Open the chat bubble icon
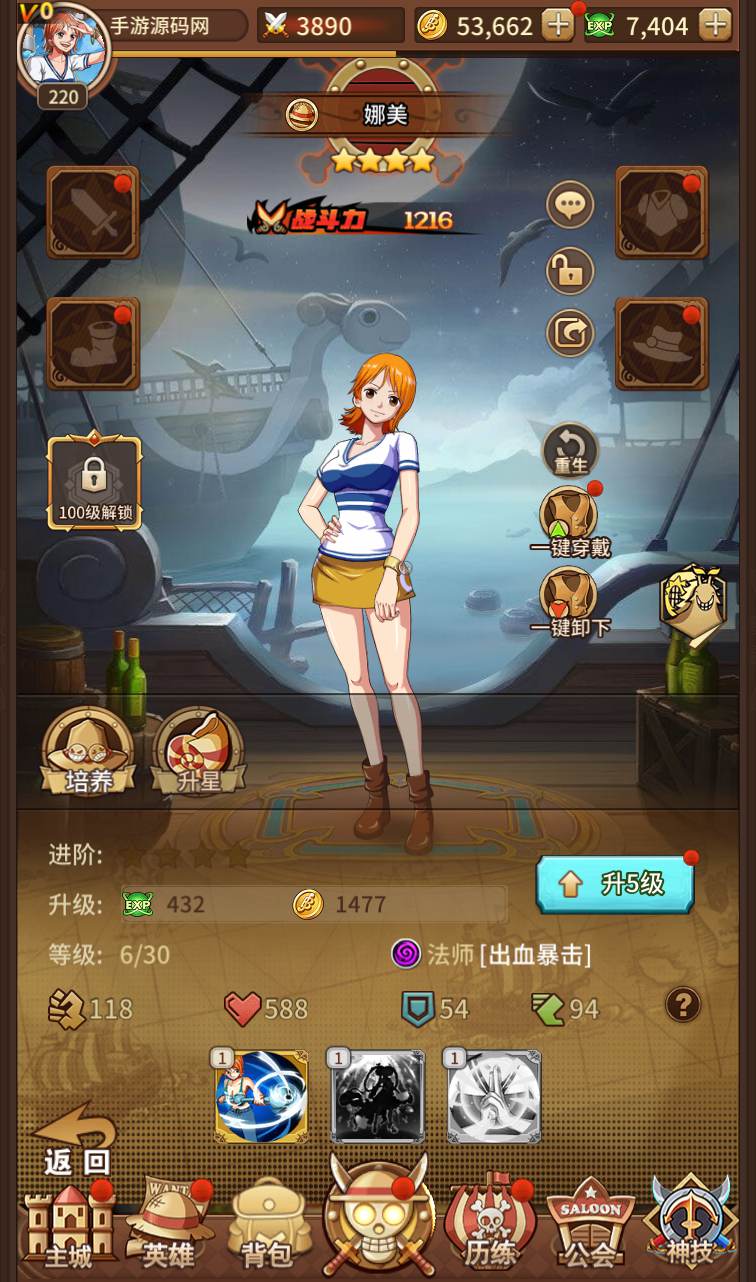 570,206
